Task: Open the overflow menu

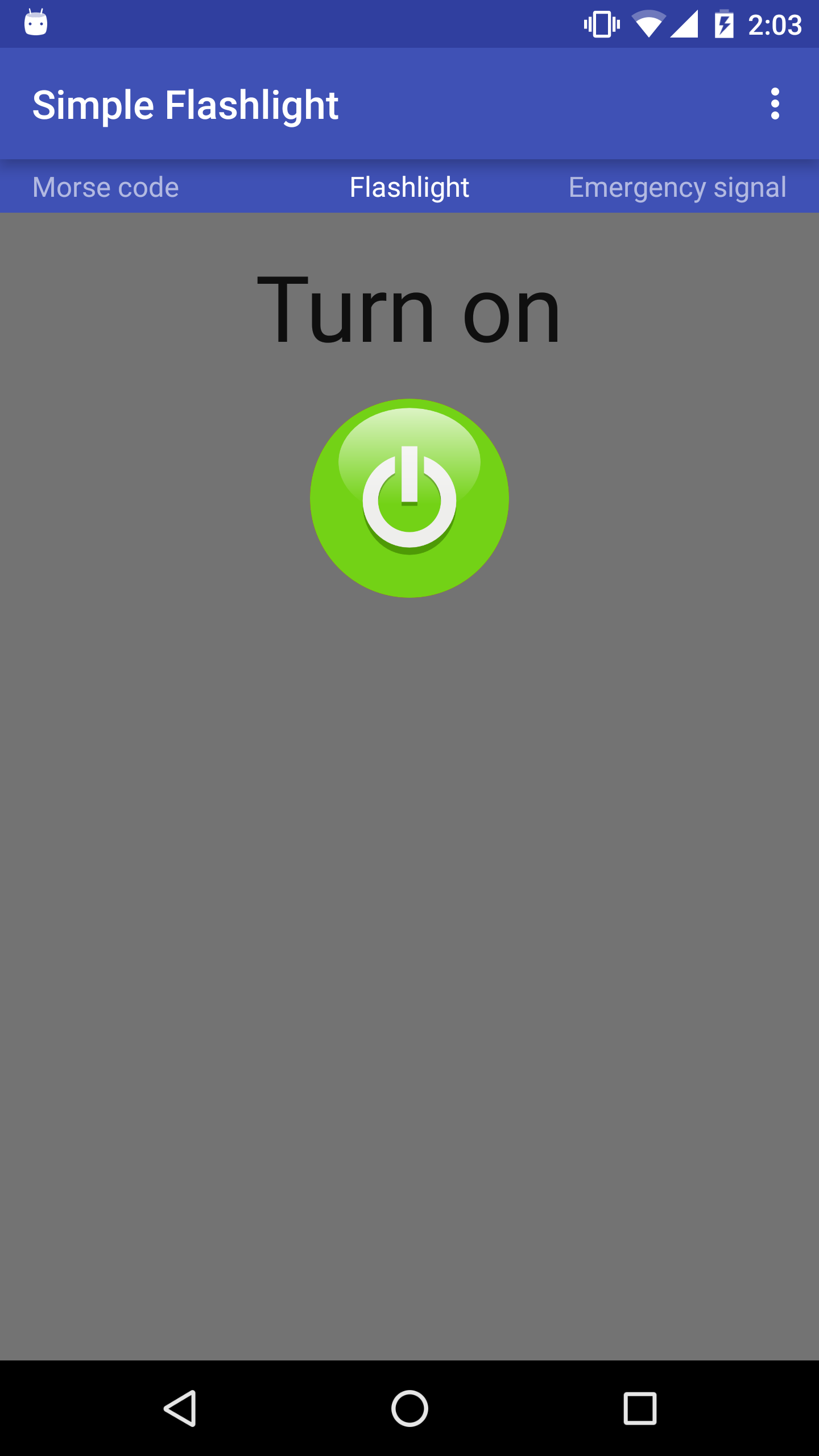Action: 775,104
